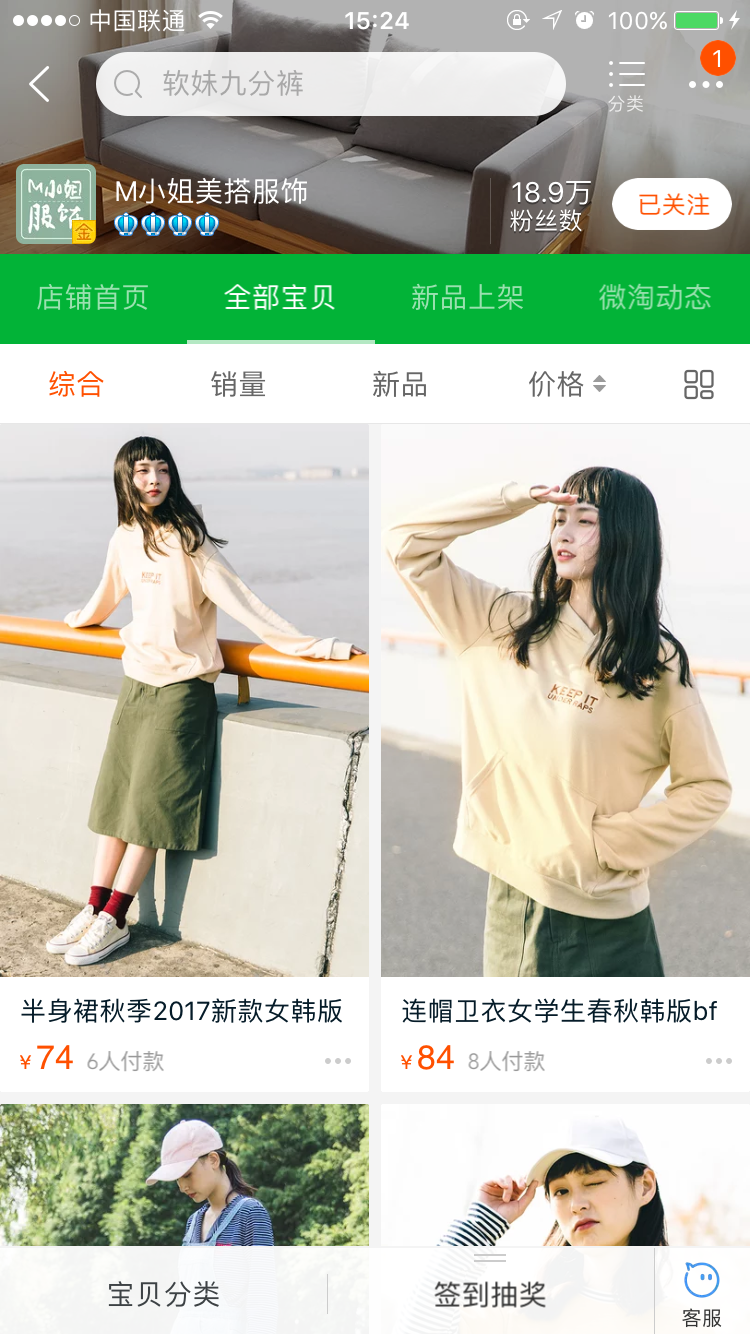Screen dimensions: 750x1334
Task: Show 新品 sorted items
Action: click(399, 384)
